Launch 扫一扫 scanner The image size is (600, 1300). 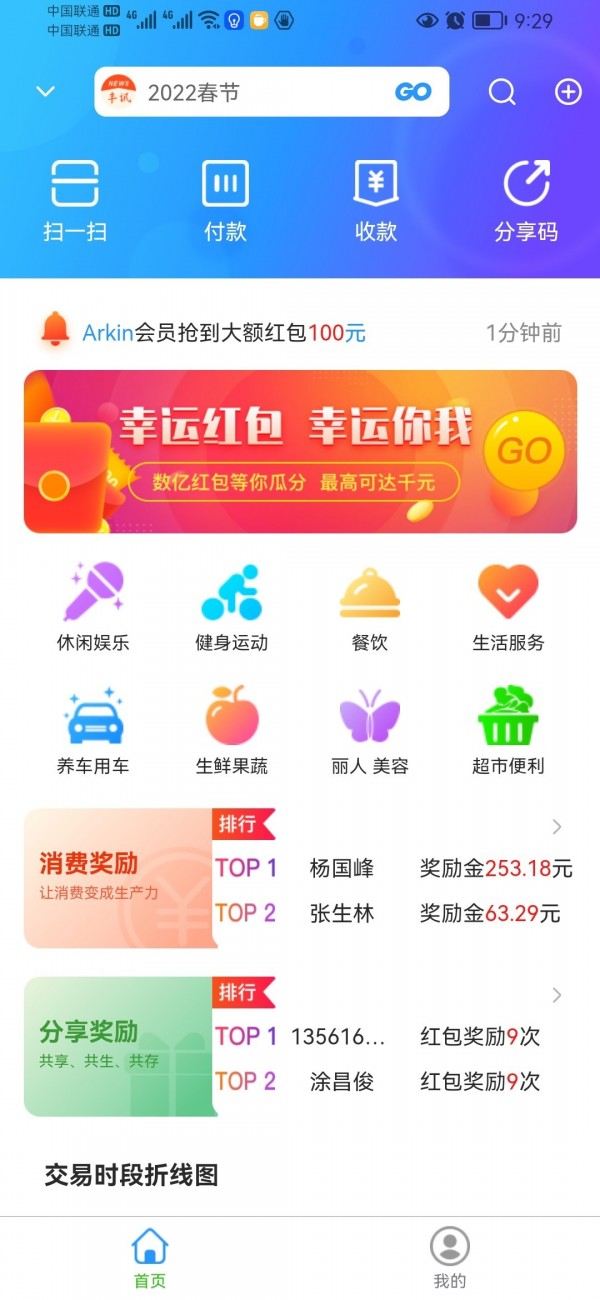[x=75, y=200]
